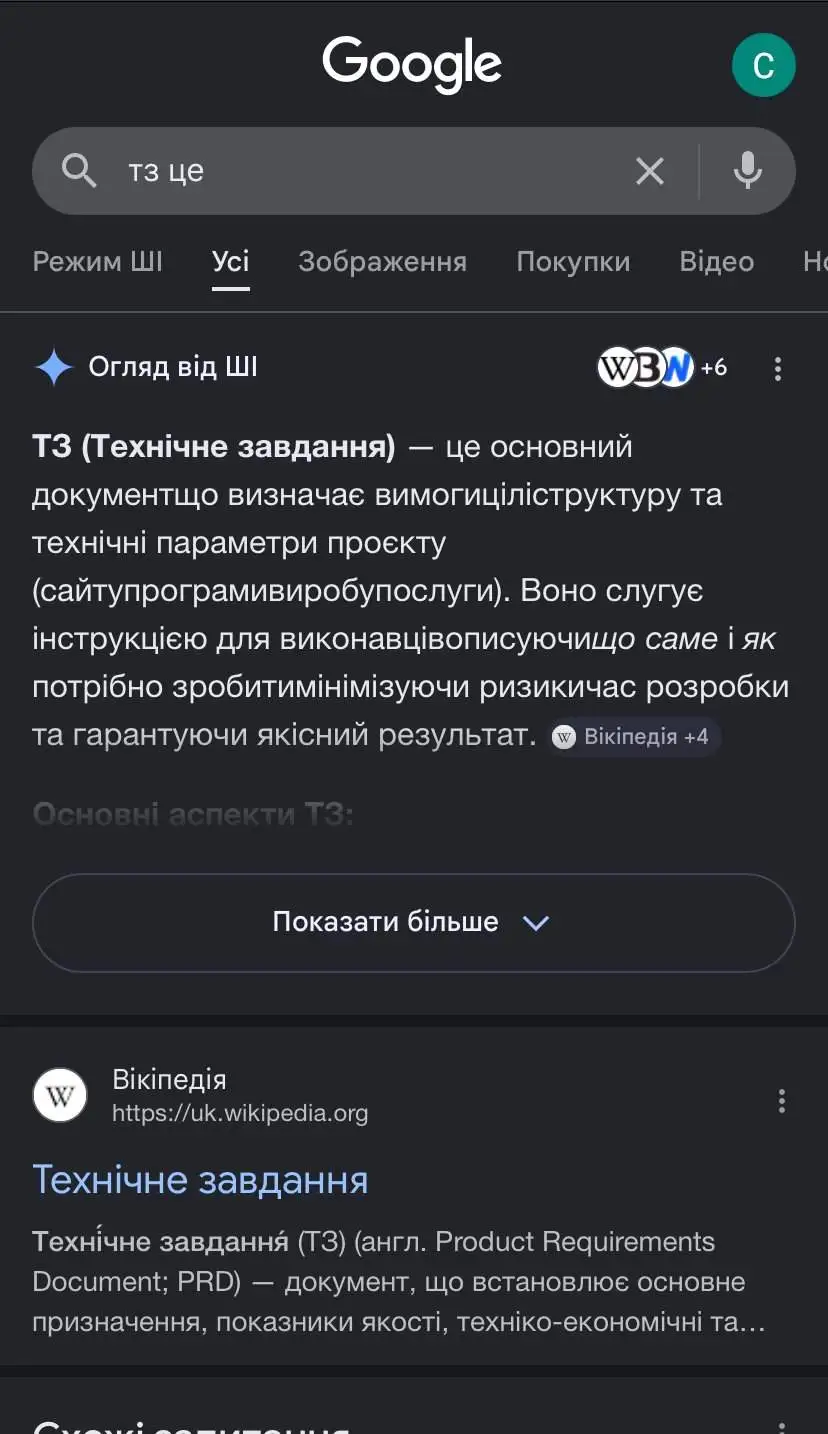Clear the search query with the X icon
This screenshot has height=1434, width=828.
tap(650, 170)
